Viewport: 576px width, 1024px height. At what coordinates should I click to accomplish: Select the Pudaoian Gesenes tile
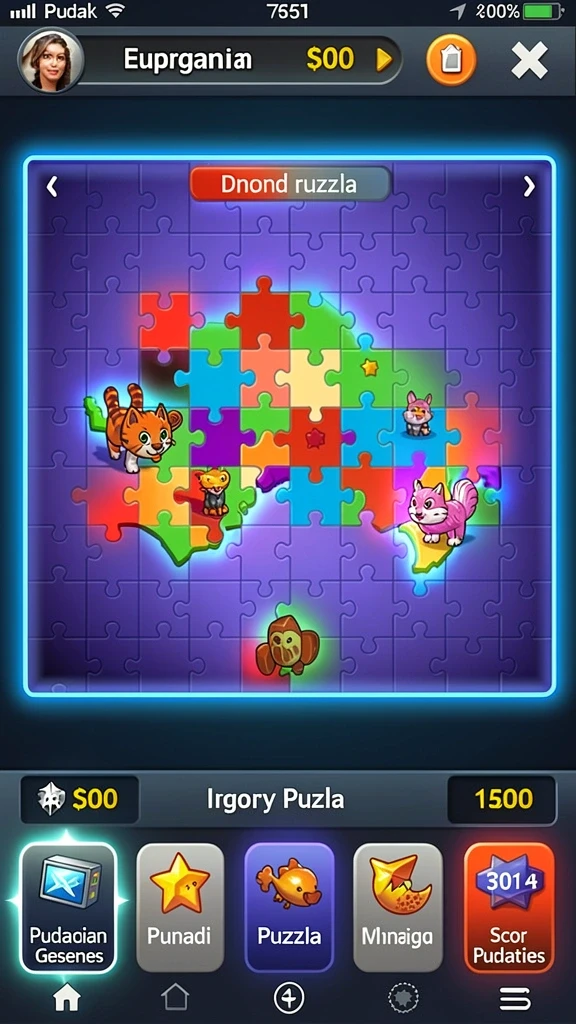tap(69, 907)
